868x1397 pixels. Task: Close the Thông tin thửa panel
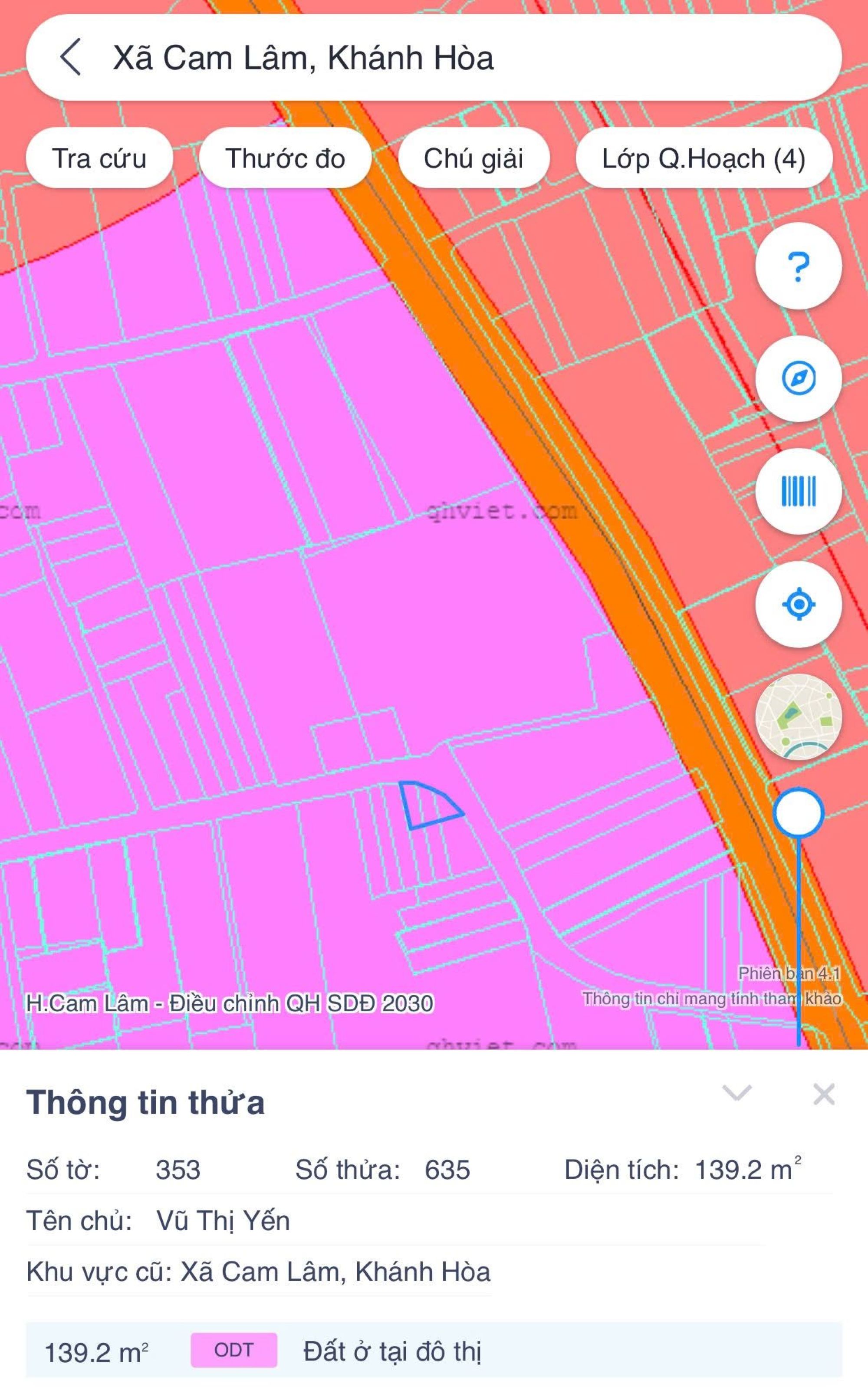[x=824, y=1094]
